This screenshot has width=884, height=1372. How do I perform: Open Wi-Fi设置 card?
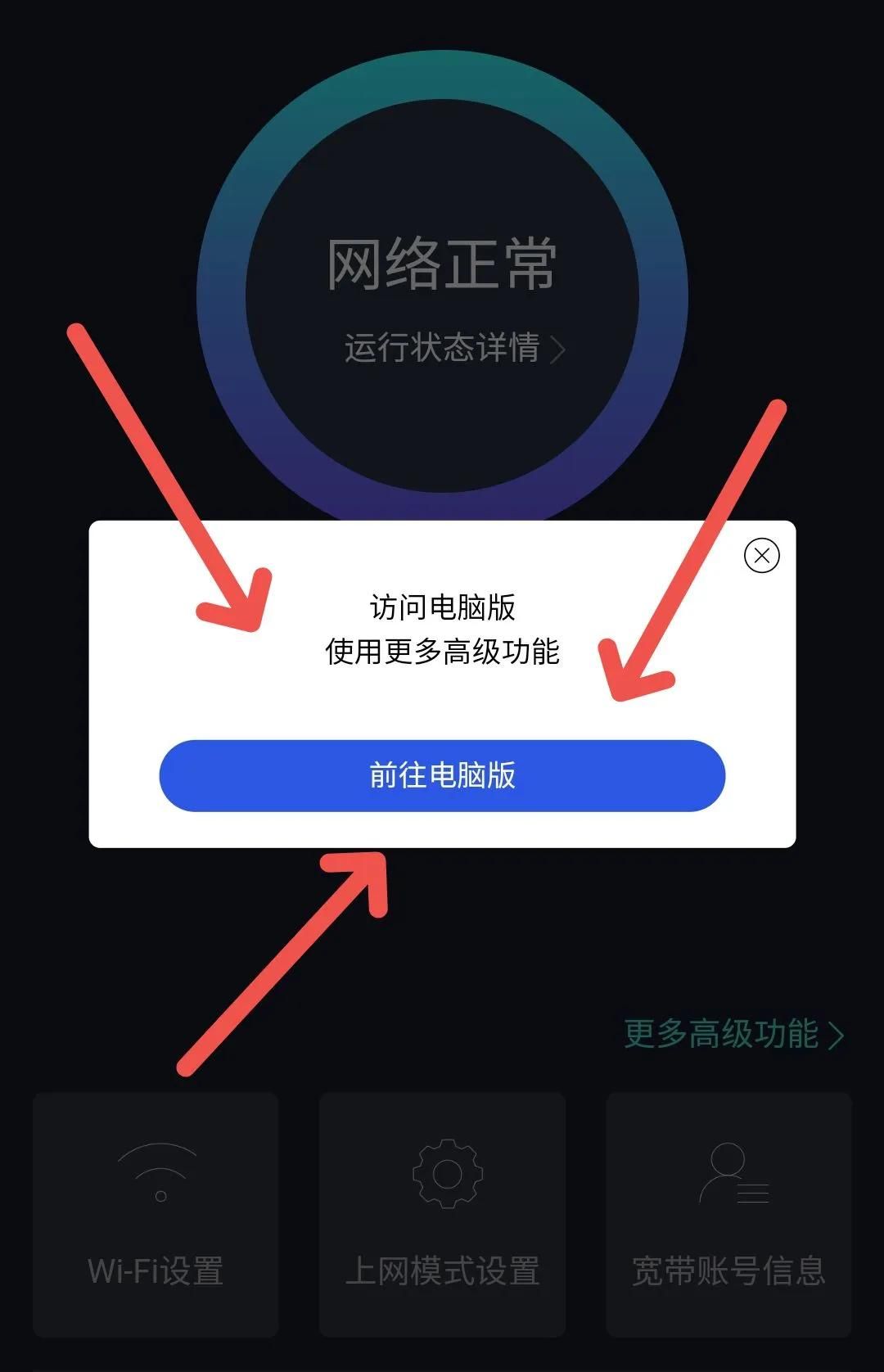pos(156,1213)
